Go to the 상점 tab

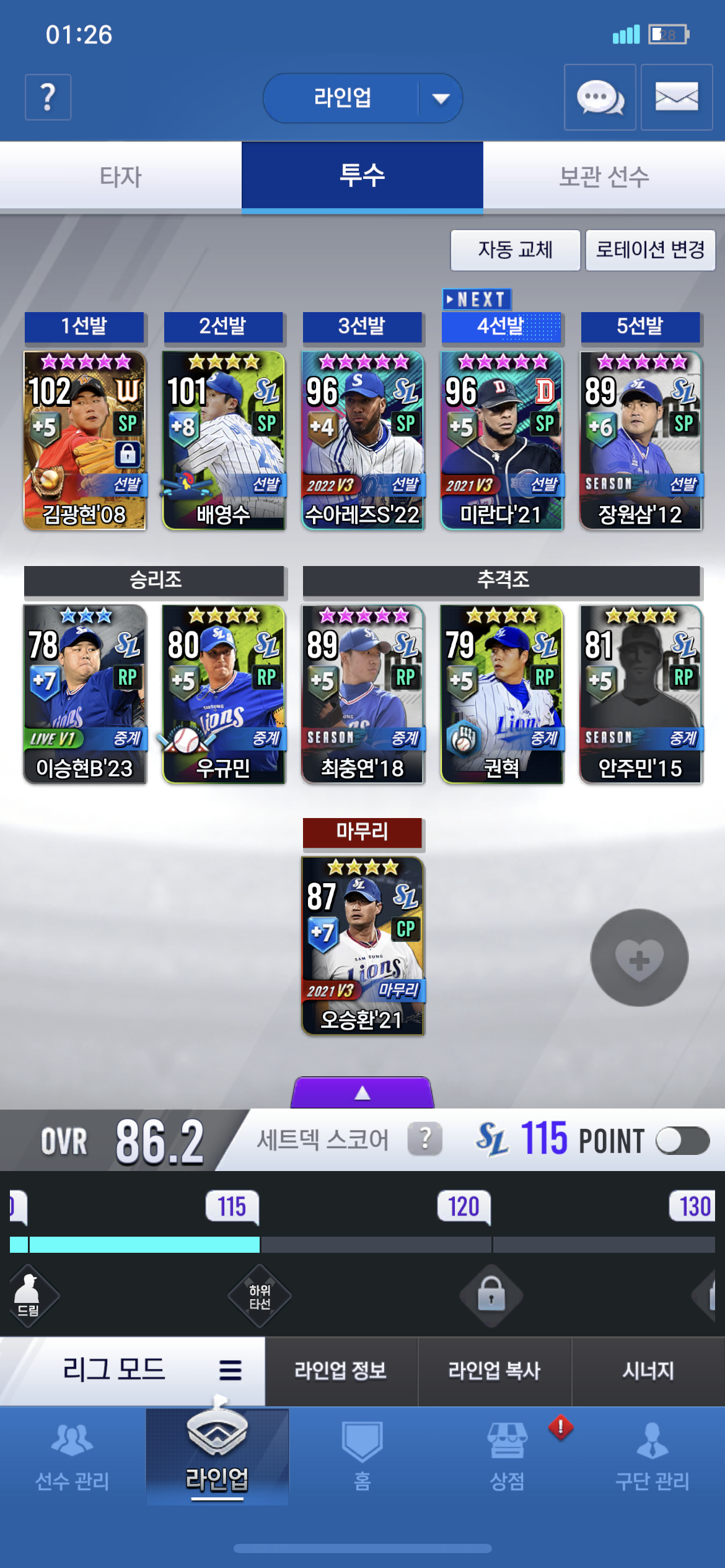click(507, 1455)
